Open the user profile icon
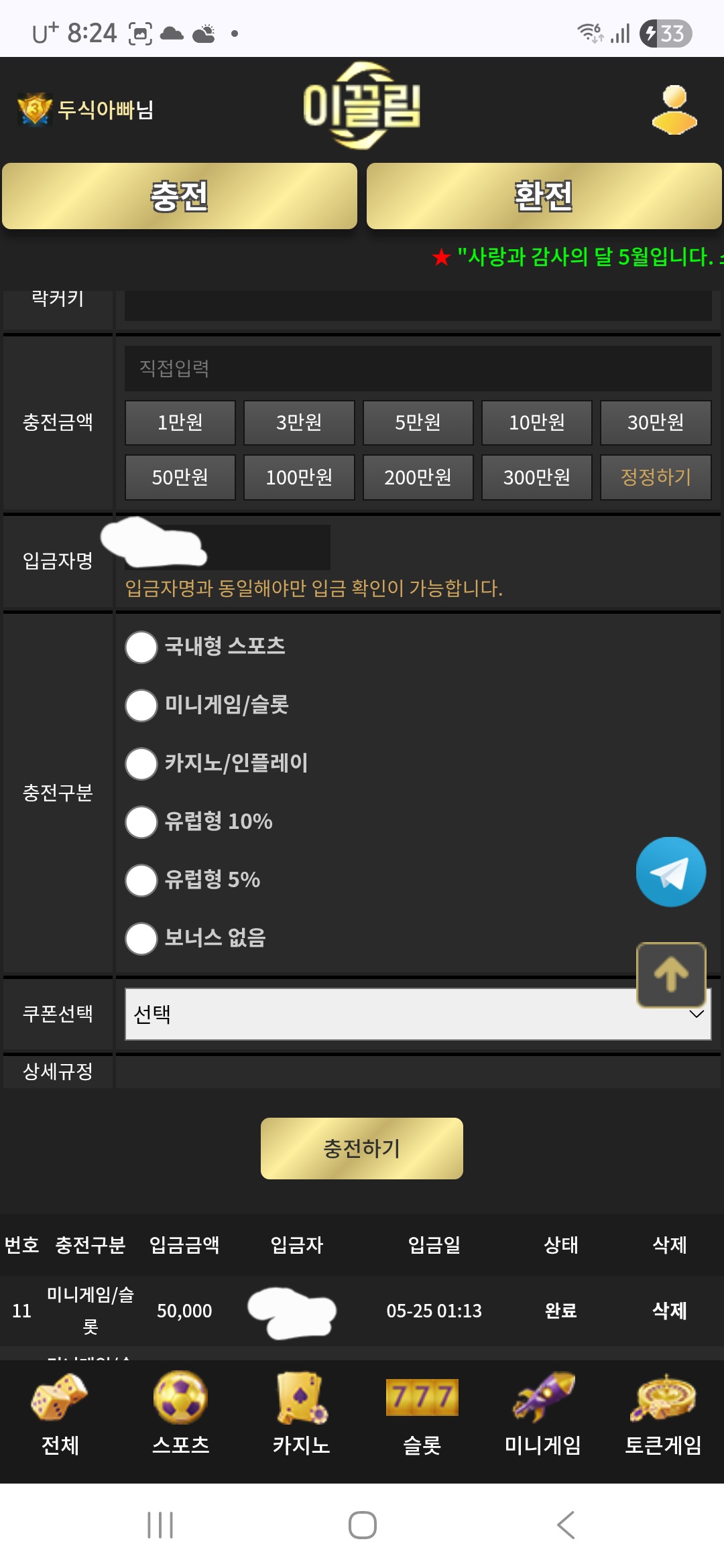 tap(674, 110)
